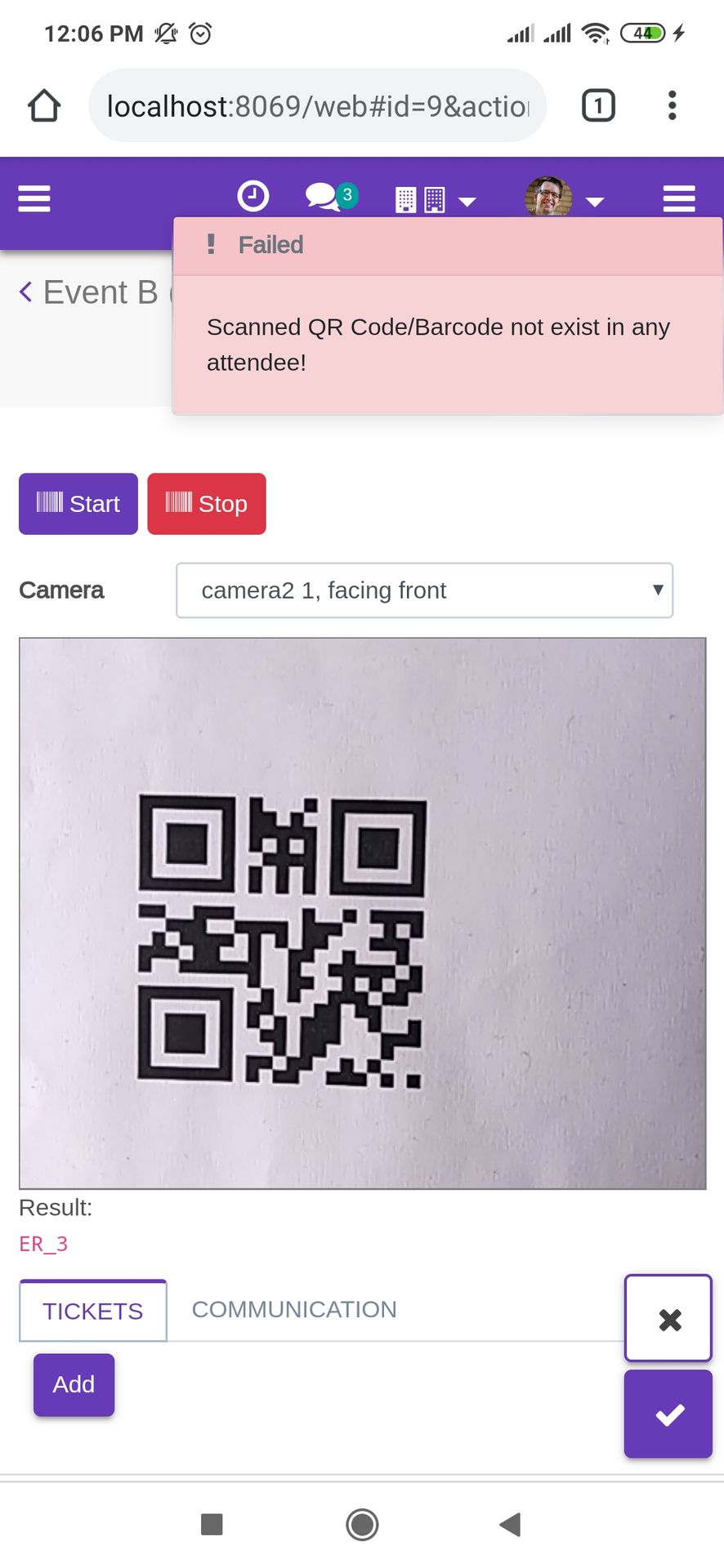
Task: Open the browser overflow menu
Action: tap(672, 106)
